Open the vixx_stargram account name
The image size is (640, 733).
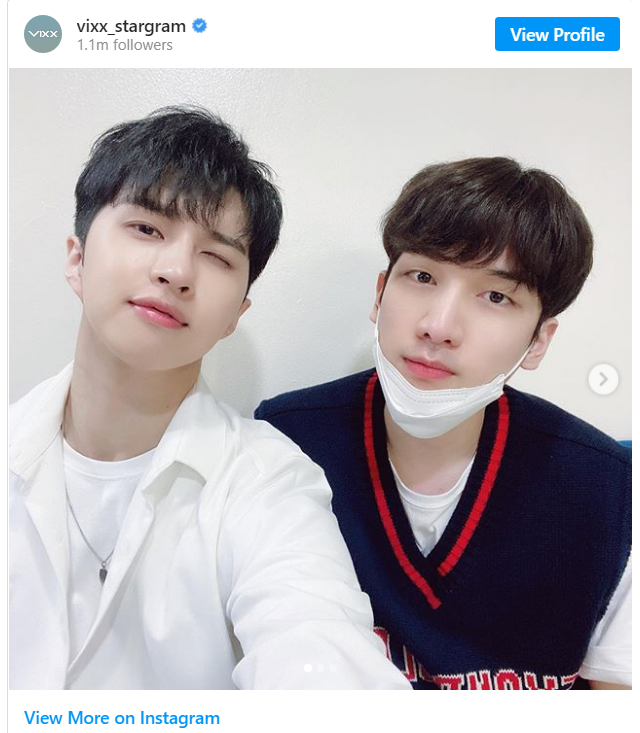coord(130,26)
